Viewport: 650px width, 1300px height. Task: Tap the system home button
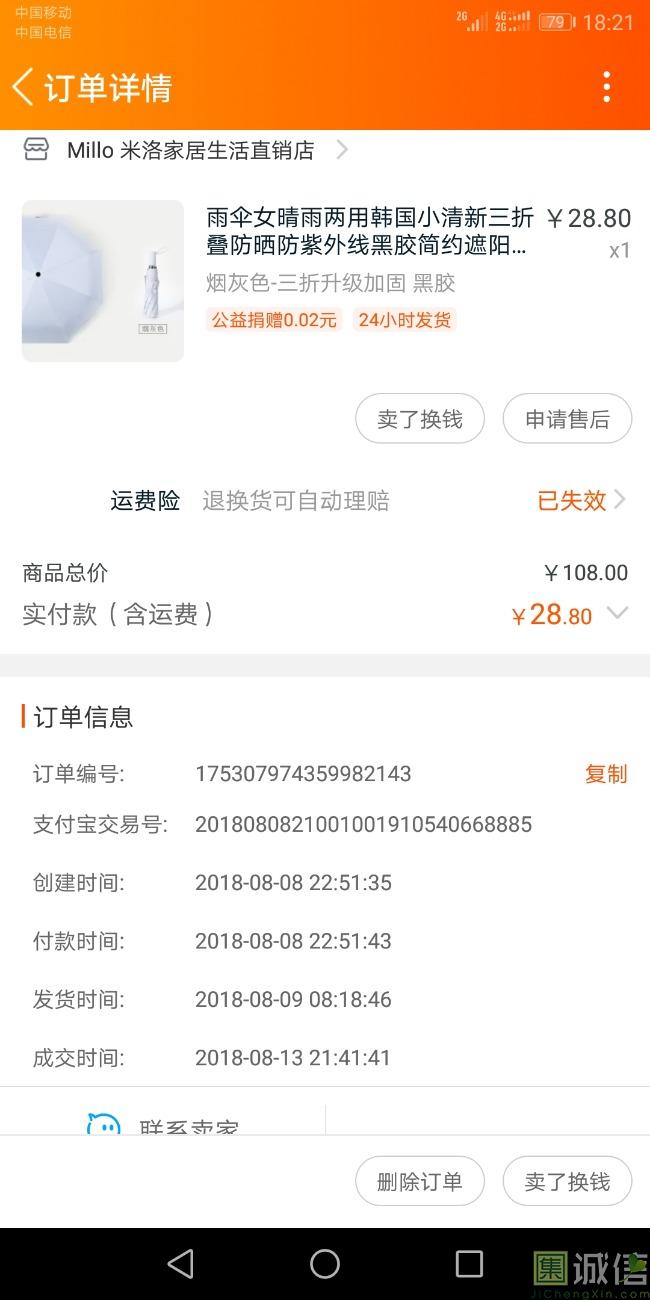(x=325, y=1264)
